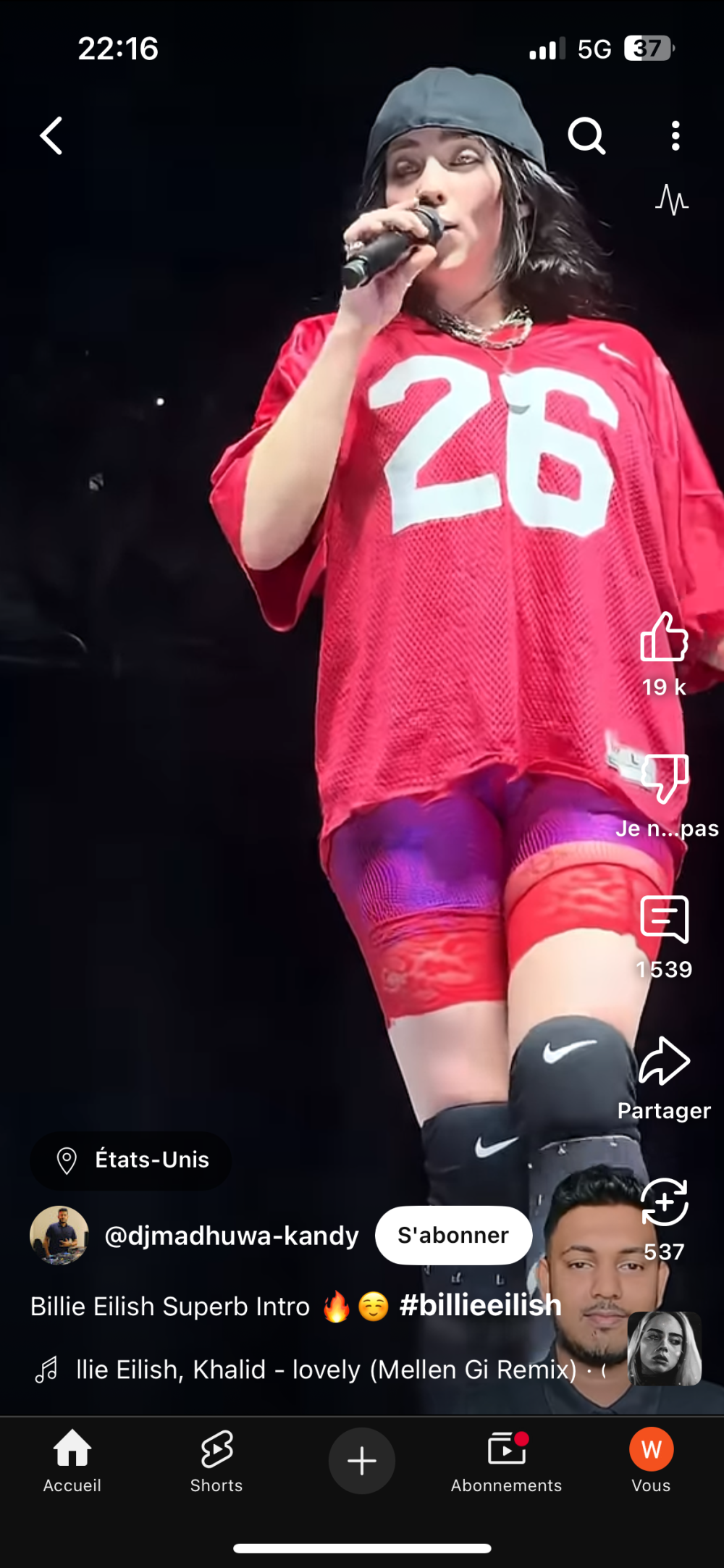Open search with the magnifier icon
Screen dimensions: 724x1568
point(586,135)
